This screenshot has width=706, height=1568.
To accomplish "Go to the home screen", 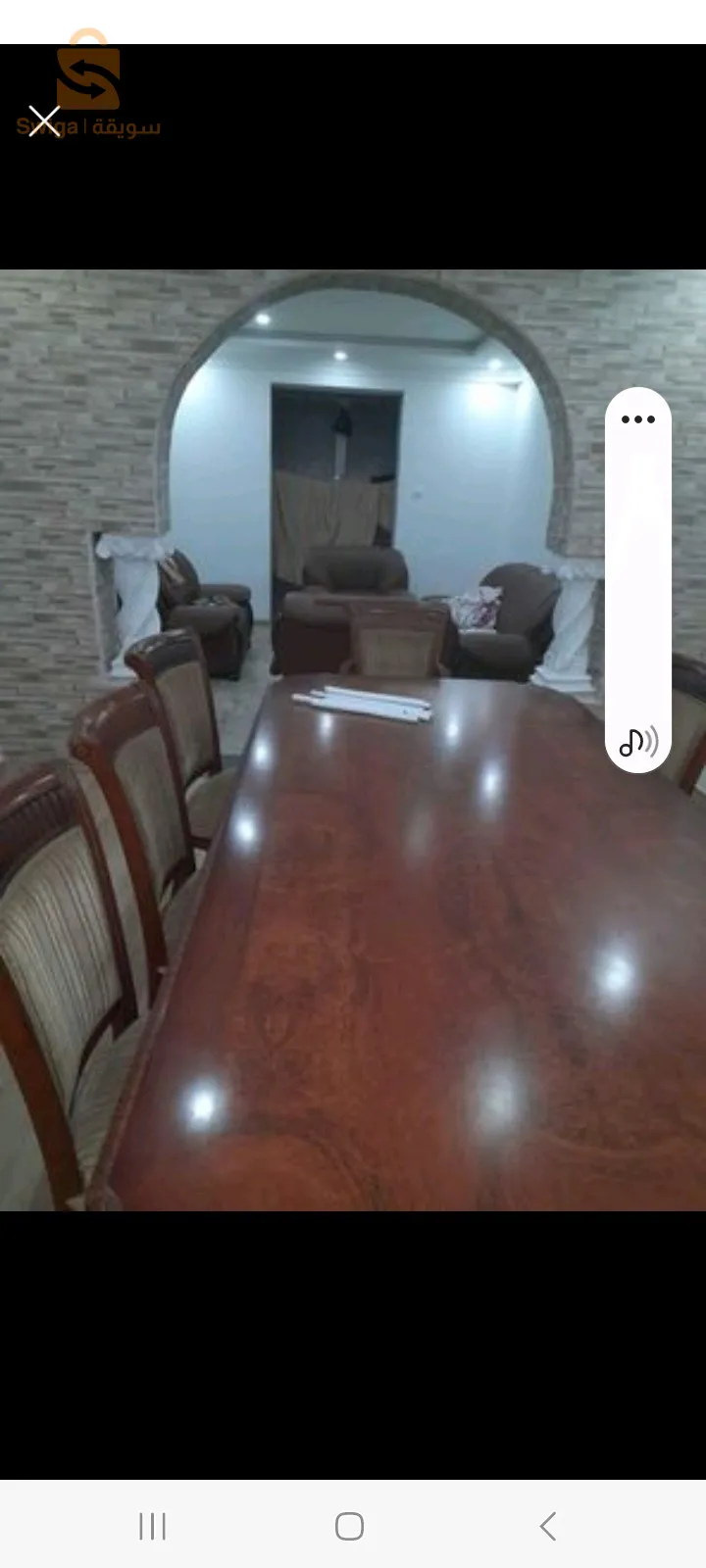I will 349,1526.
